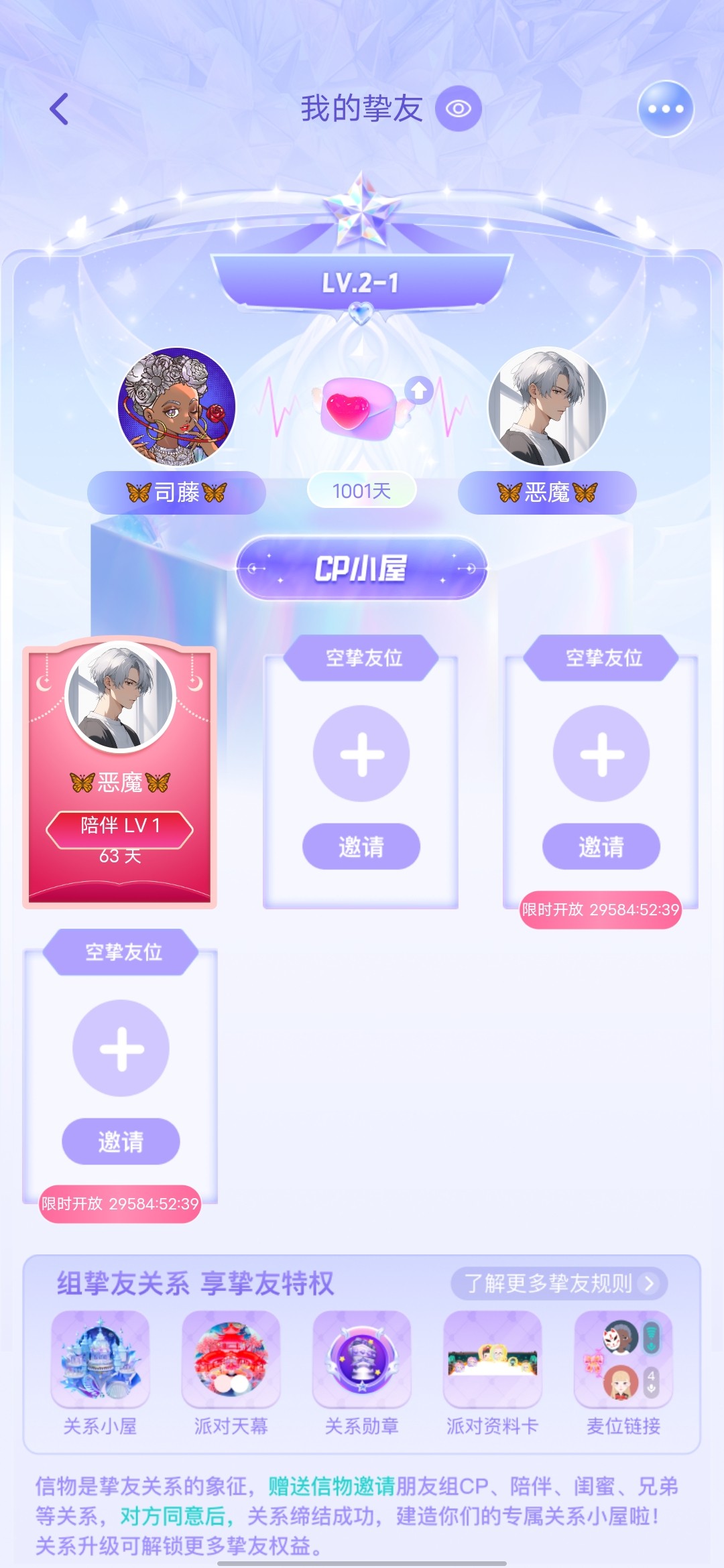
Task: Go back using the top-left arrow
Action: click(59, 109)
